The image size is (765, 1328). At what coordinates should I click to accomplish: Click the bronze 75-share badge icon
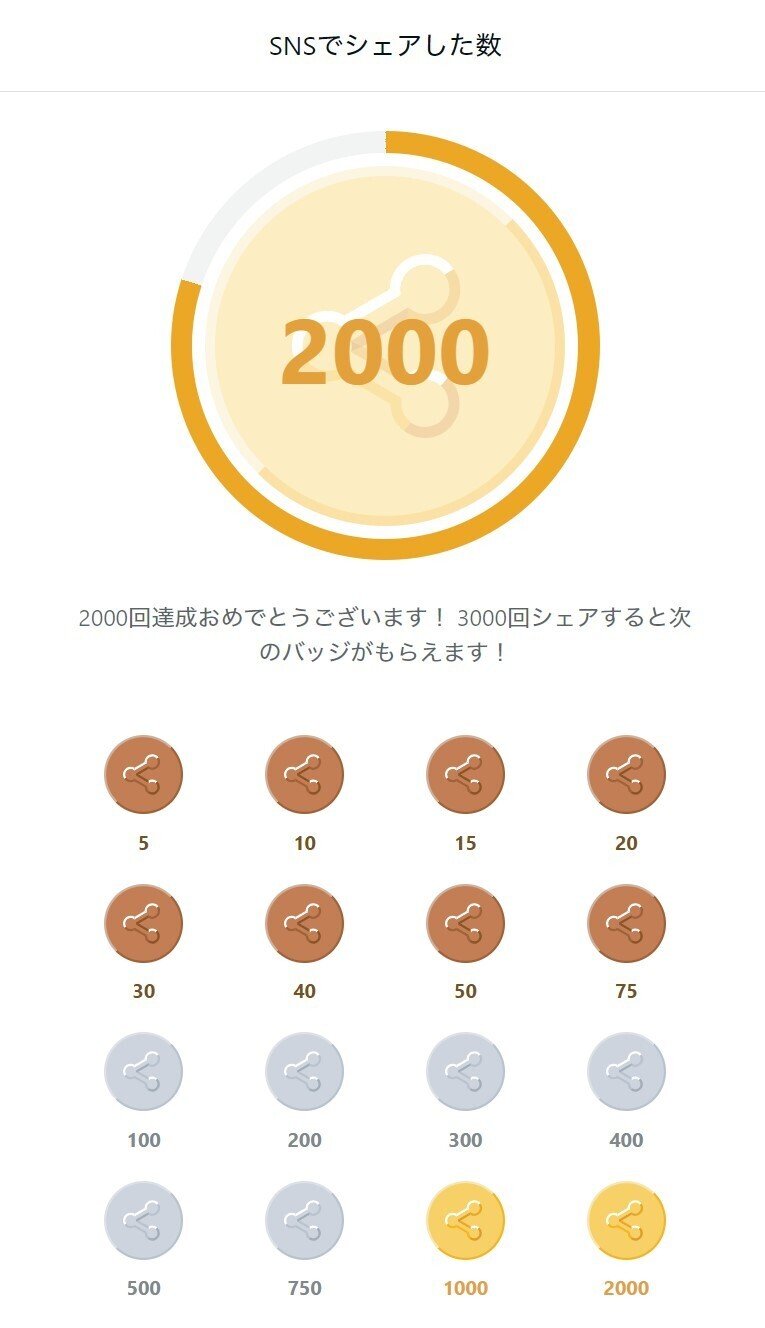(x=626, y=923)
